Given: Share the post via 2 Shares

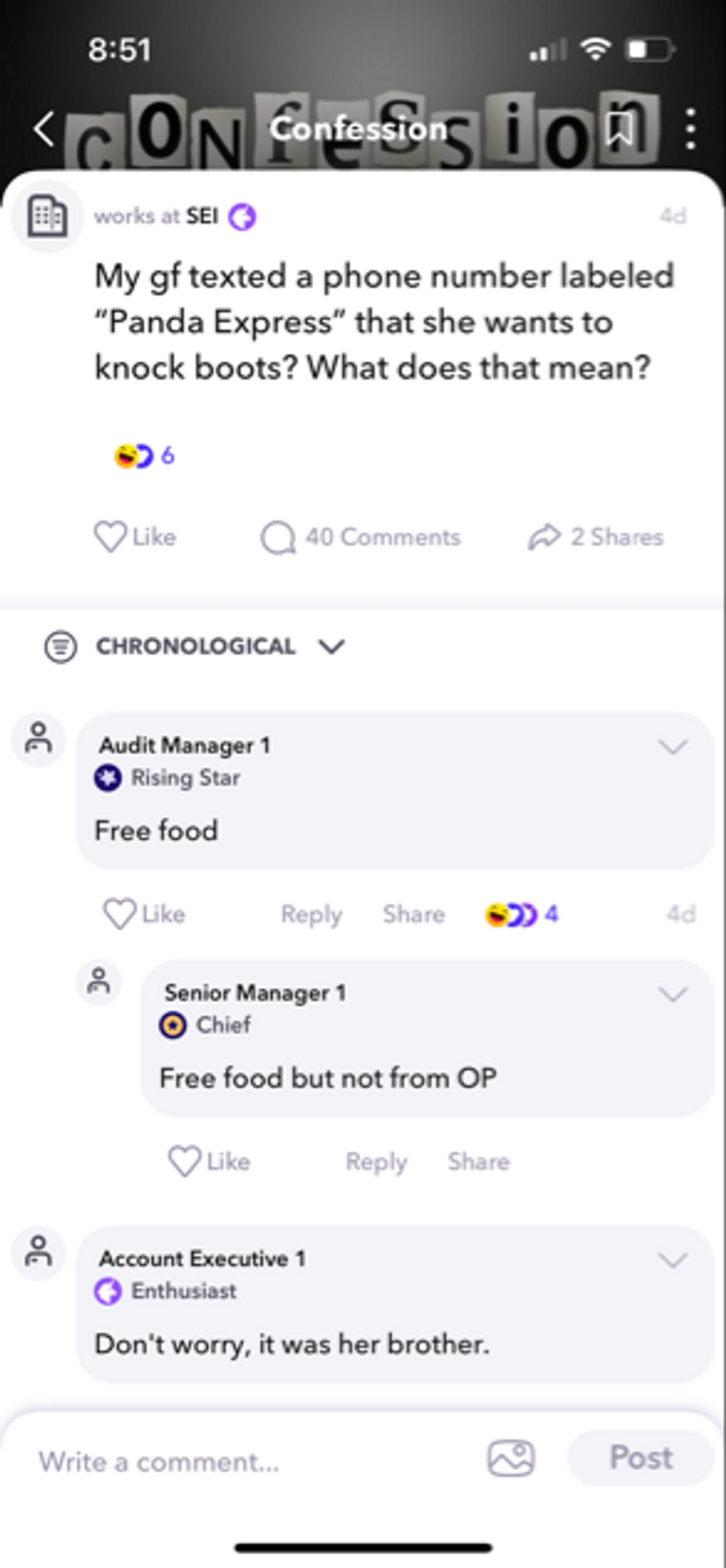Looking at the screenshot, I should (x=596, y=537).
